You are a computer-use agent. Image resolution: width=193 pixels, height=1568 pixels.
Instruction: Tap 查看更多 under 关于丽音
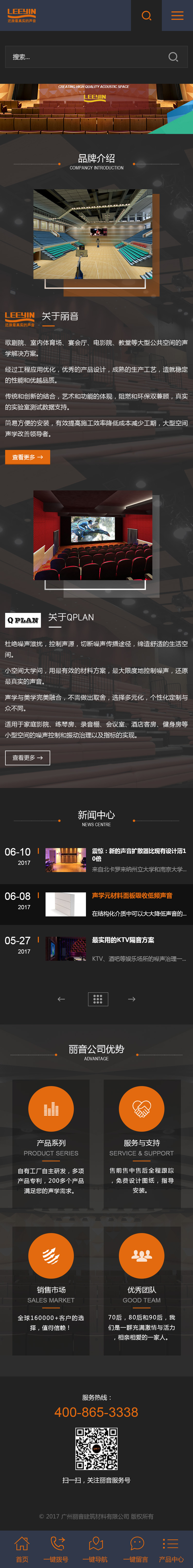click(x=27, y=457)
